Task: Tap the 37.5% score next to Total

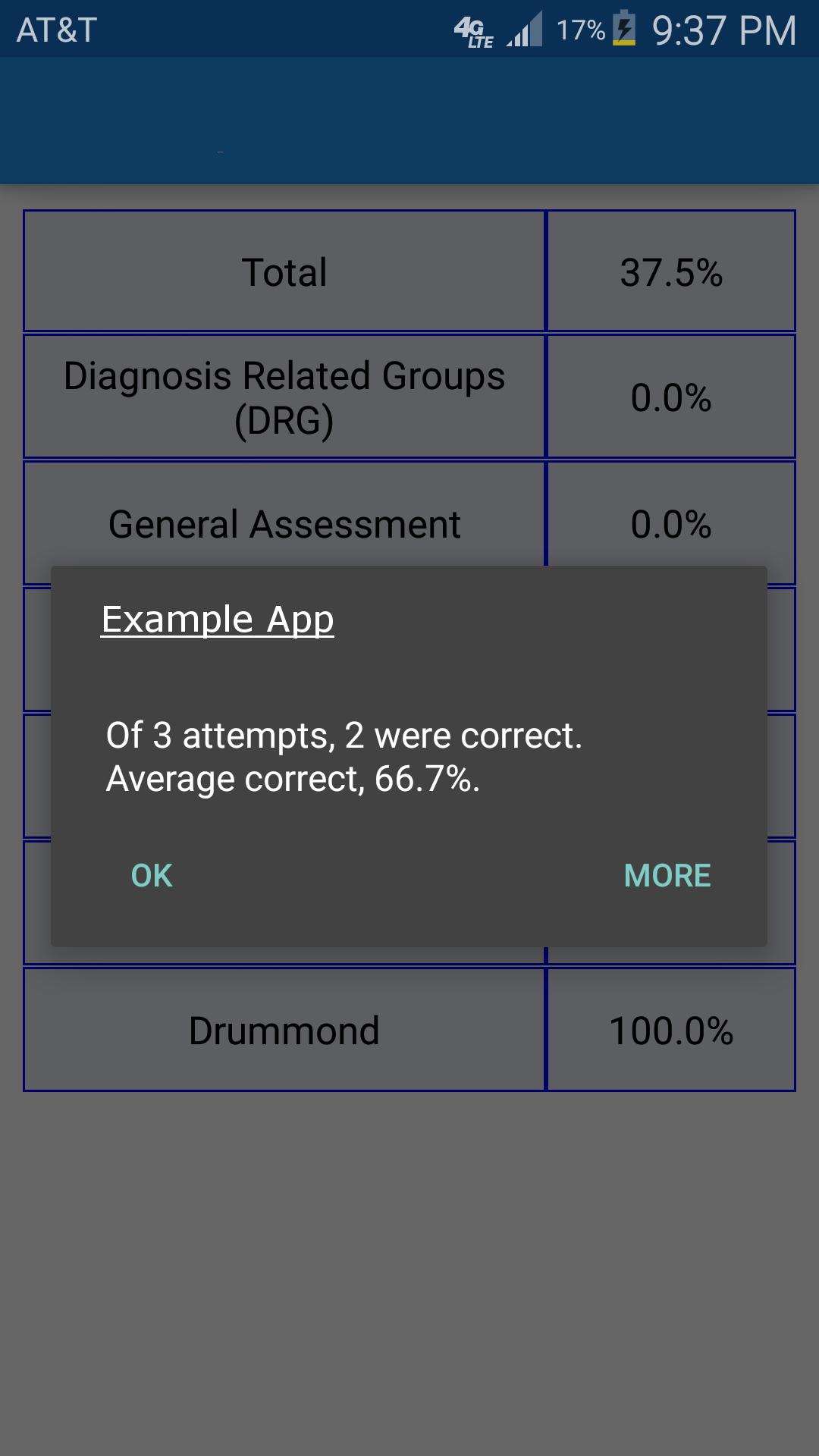Action: 672,271
